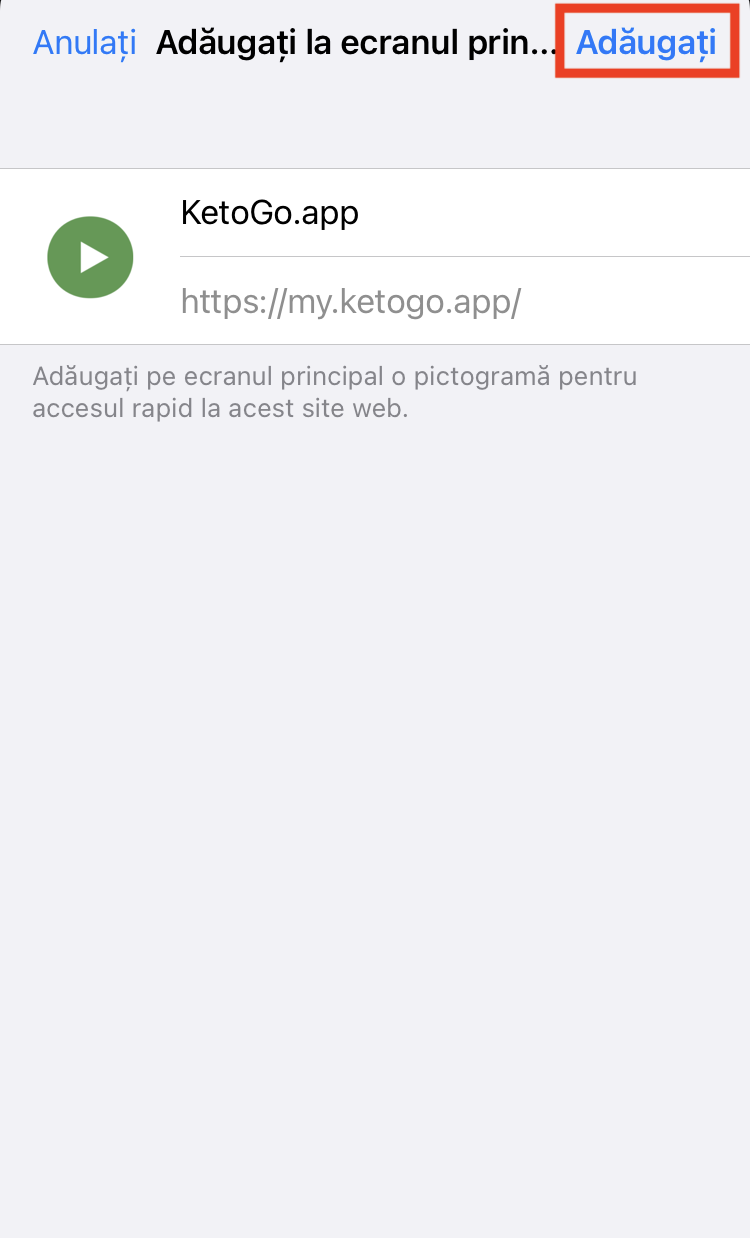Image resolution: width=750 pixels, height=1238 pixels.
Task: Tap the highlighted Adăugați label
Action: coord(646,42)
